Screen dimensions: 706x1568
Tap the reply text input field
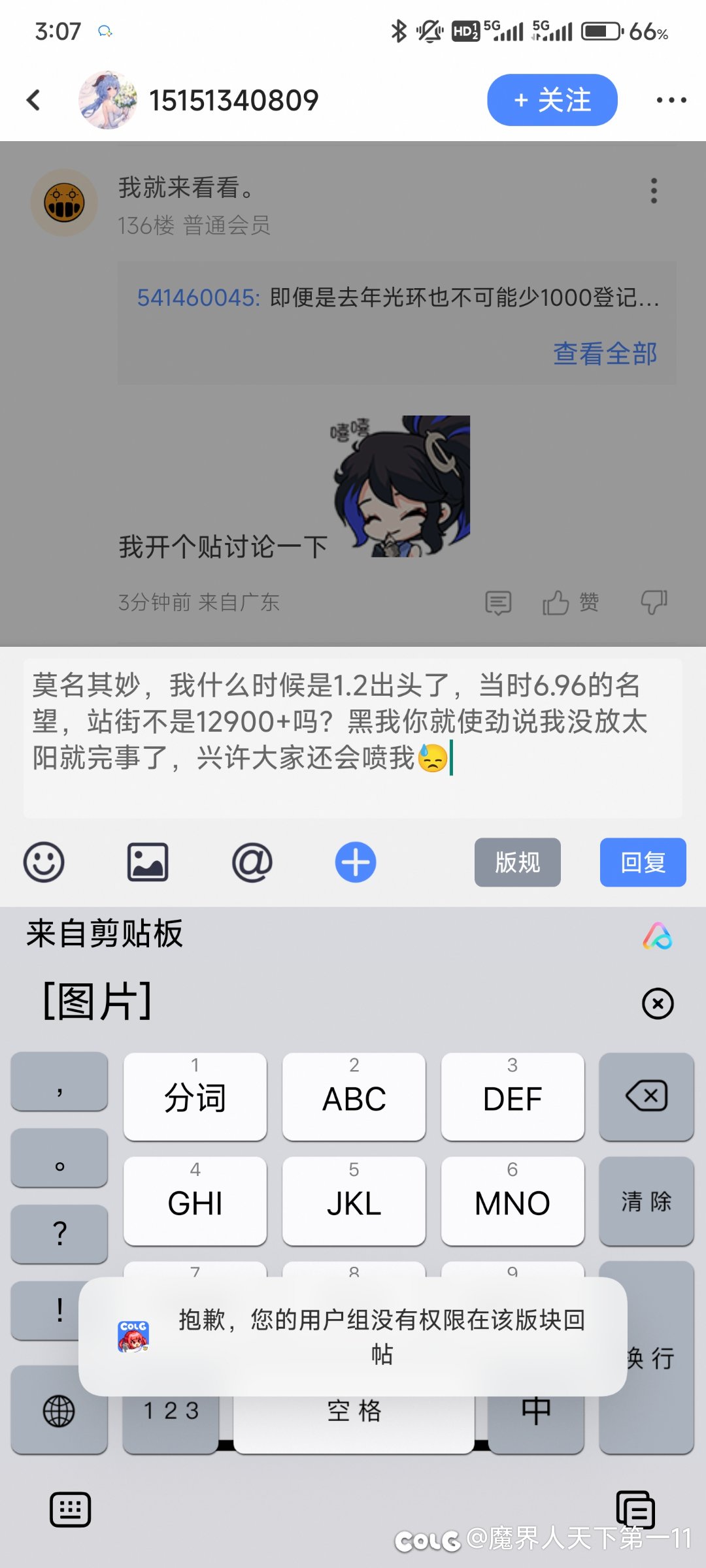(353, 738)
